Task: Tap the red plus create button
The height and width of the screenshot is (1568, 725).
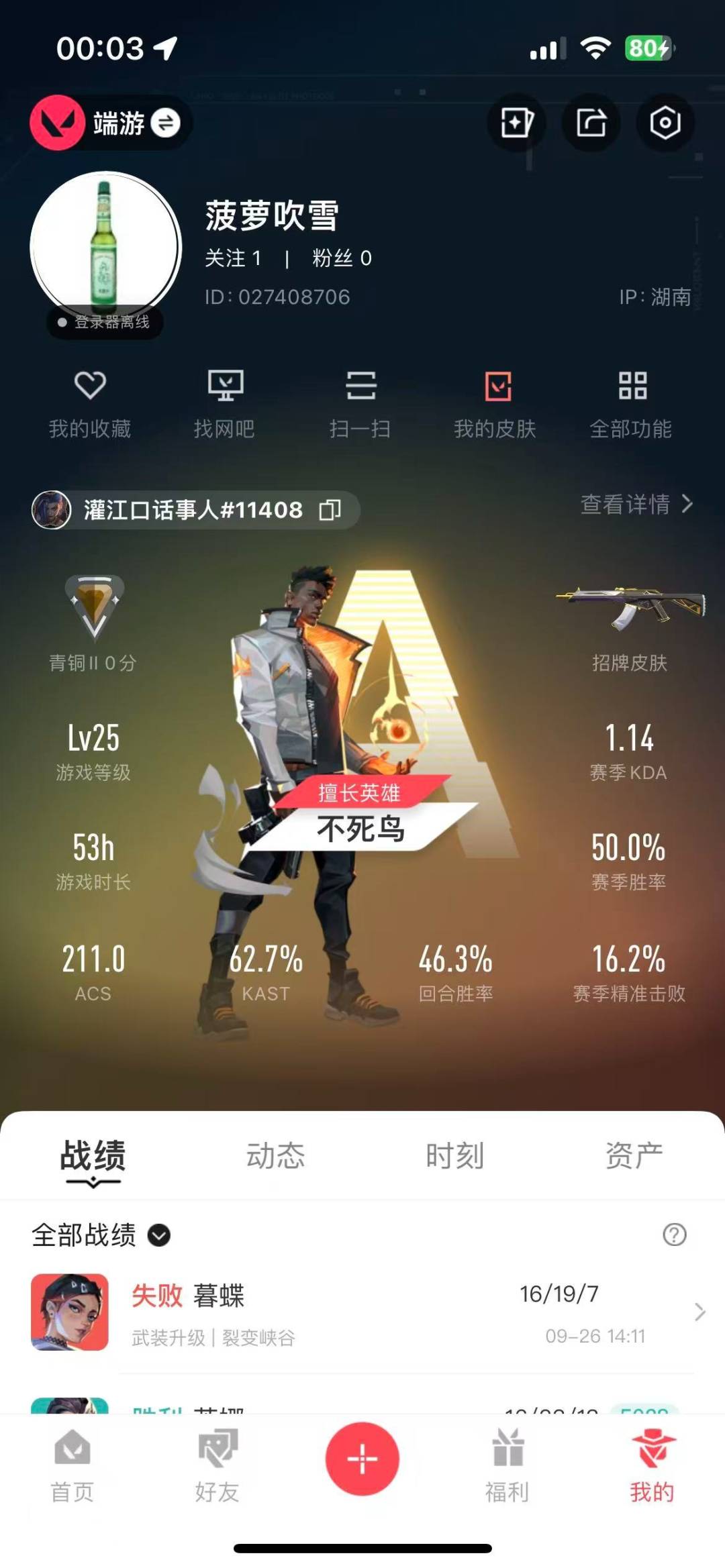Action: pos(362,1459)
